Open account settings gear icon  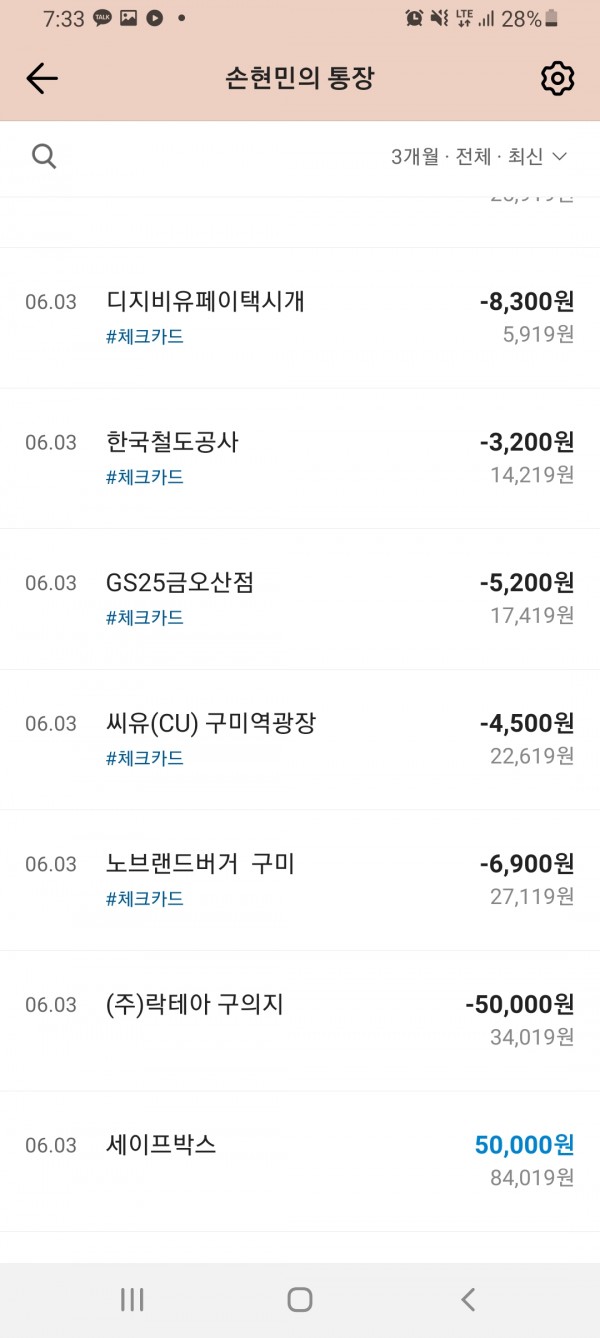[557, 78]
